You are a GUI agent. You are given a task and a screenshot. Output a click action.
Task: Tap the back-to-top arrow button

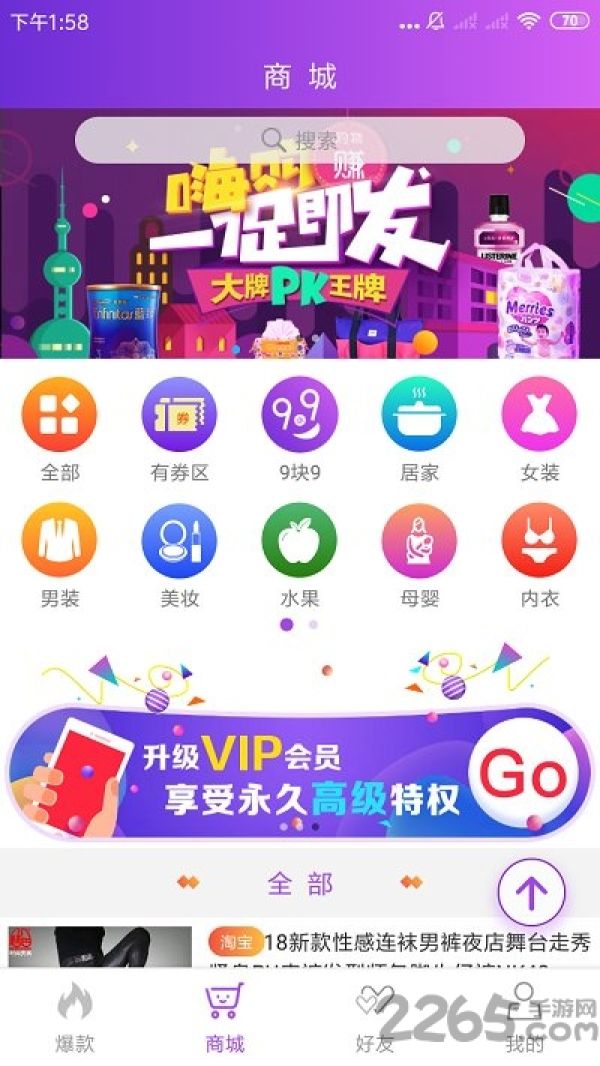[531, 891]
